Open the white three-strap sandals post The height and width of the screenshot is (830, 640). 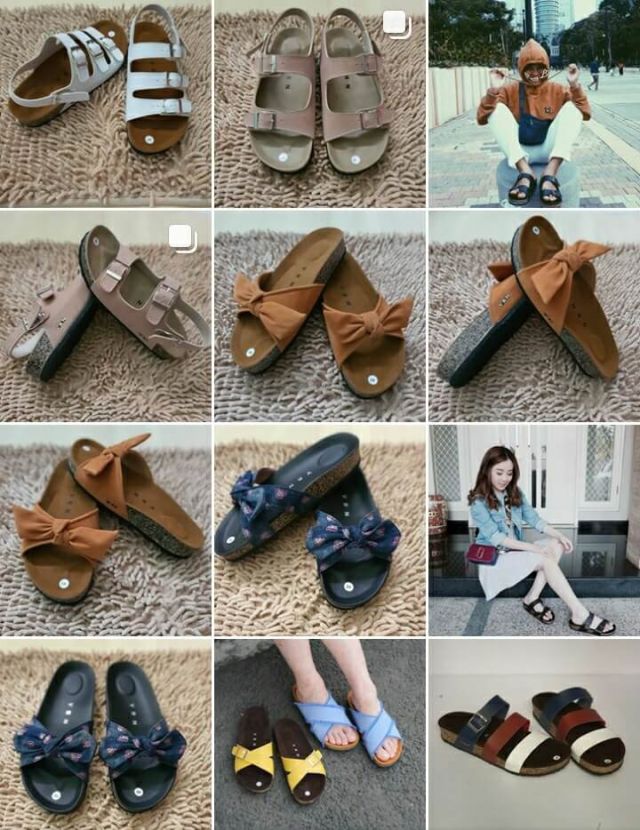105,103
